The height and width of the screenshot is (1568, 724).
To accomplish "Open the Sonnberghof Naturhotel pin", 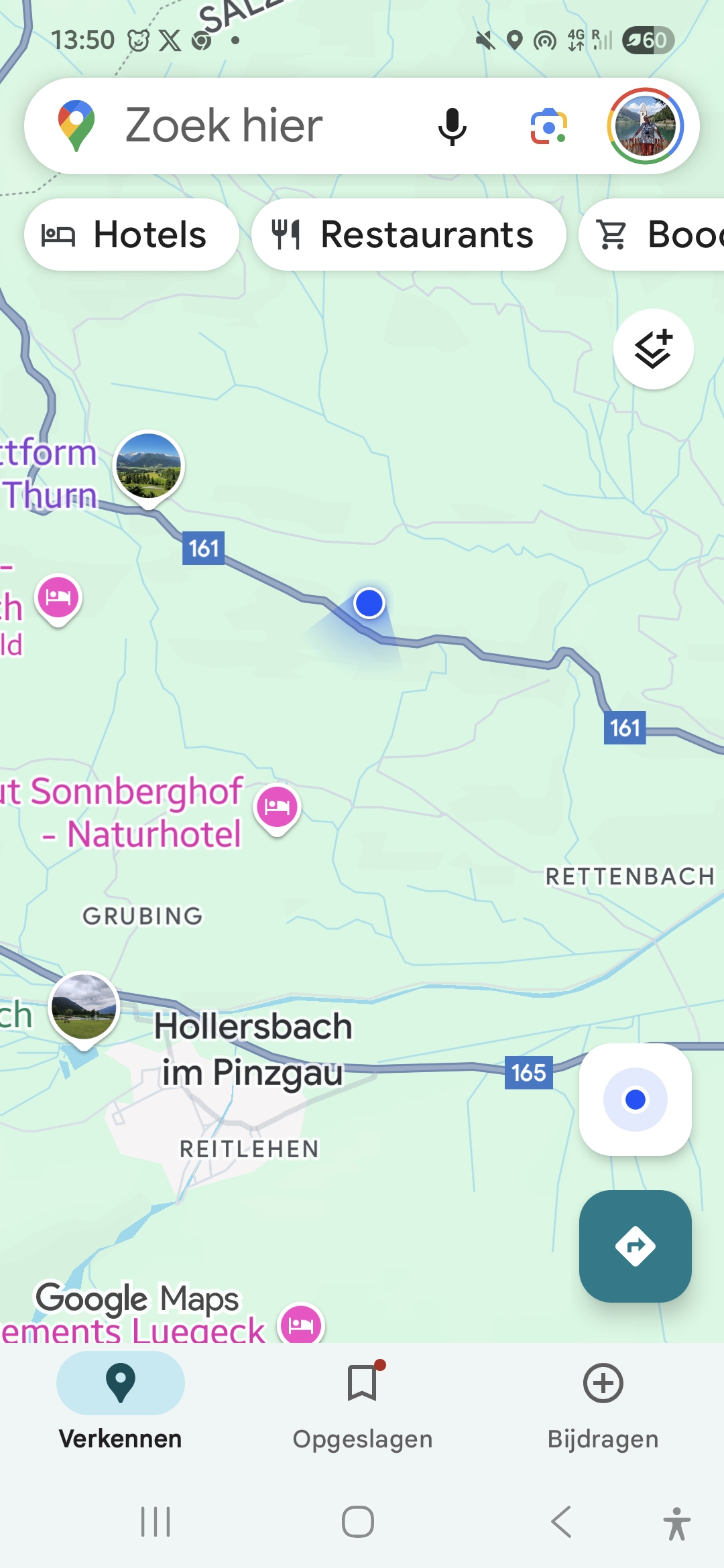I will coord(277,808).
